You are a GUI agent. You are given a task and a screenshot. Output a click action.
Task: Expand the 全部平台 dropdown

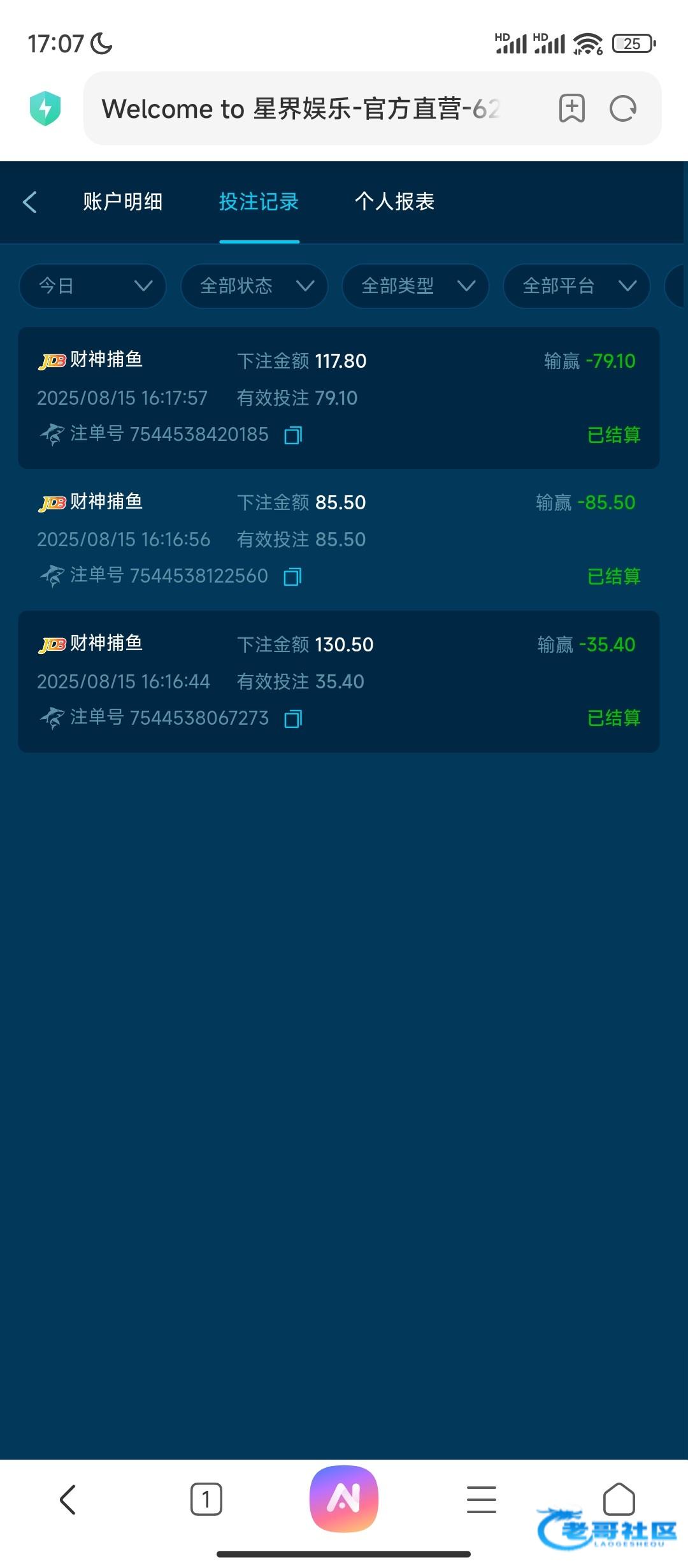pyautogui.click(x=577, y=286)
